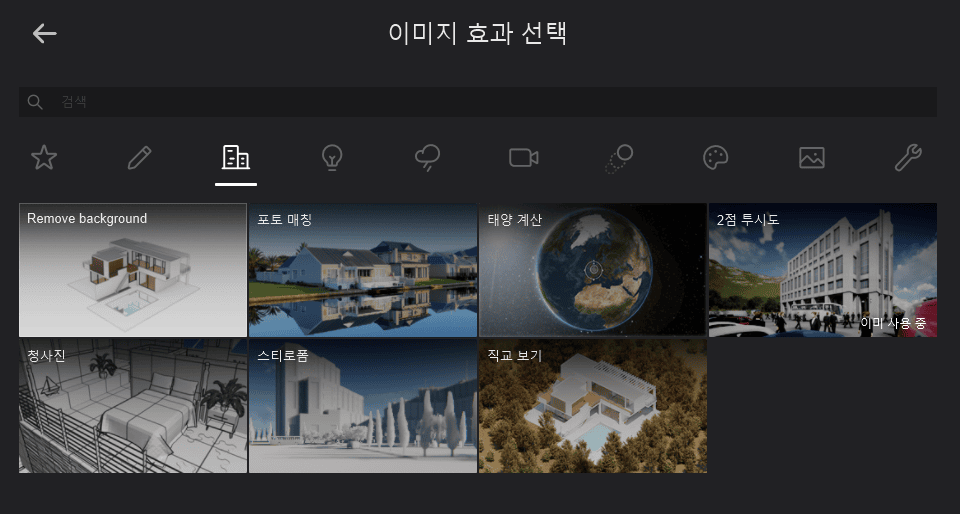
Task: Go back using the arrow icon
Action: 44,33
